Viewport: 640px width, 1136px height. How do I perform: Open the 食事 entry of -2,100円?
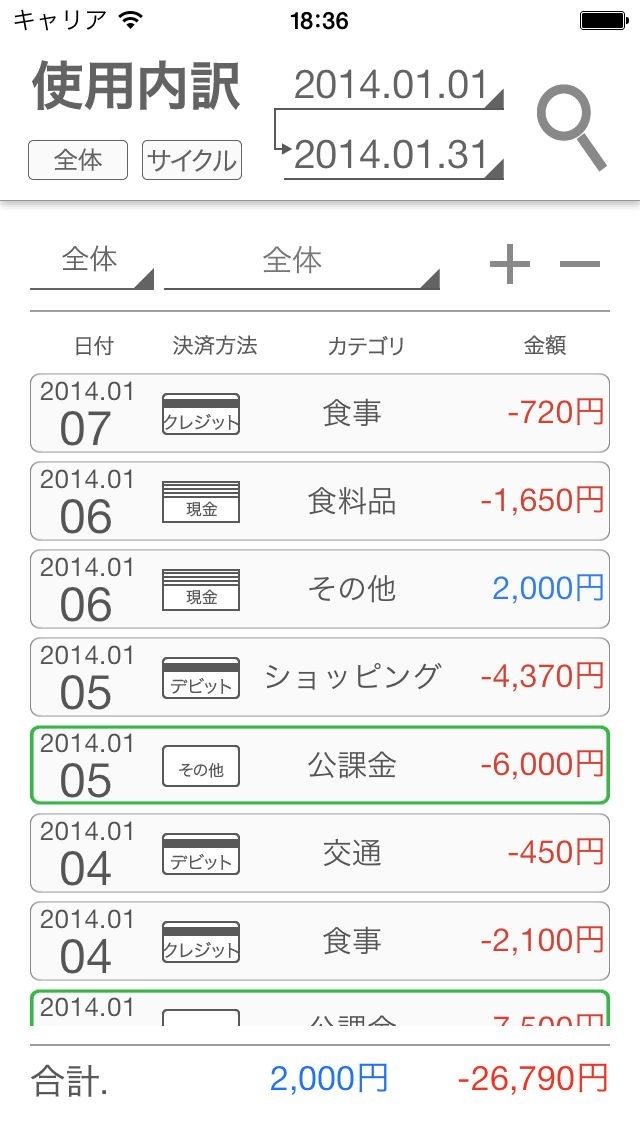click(x=320, y=942)
